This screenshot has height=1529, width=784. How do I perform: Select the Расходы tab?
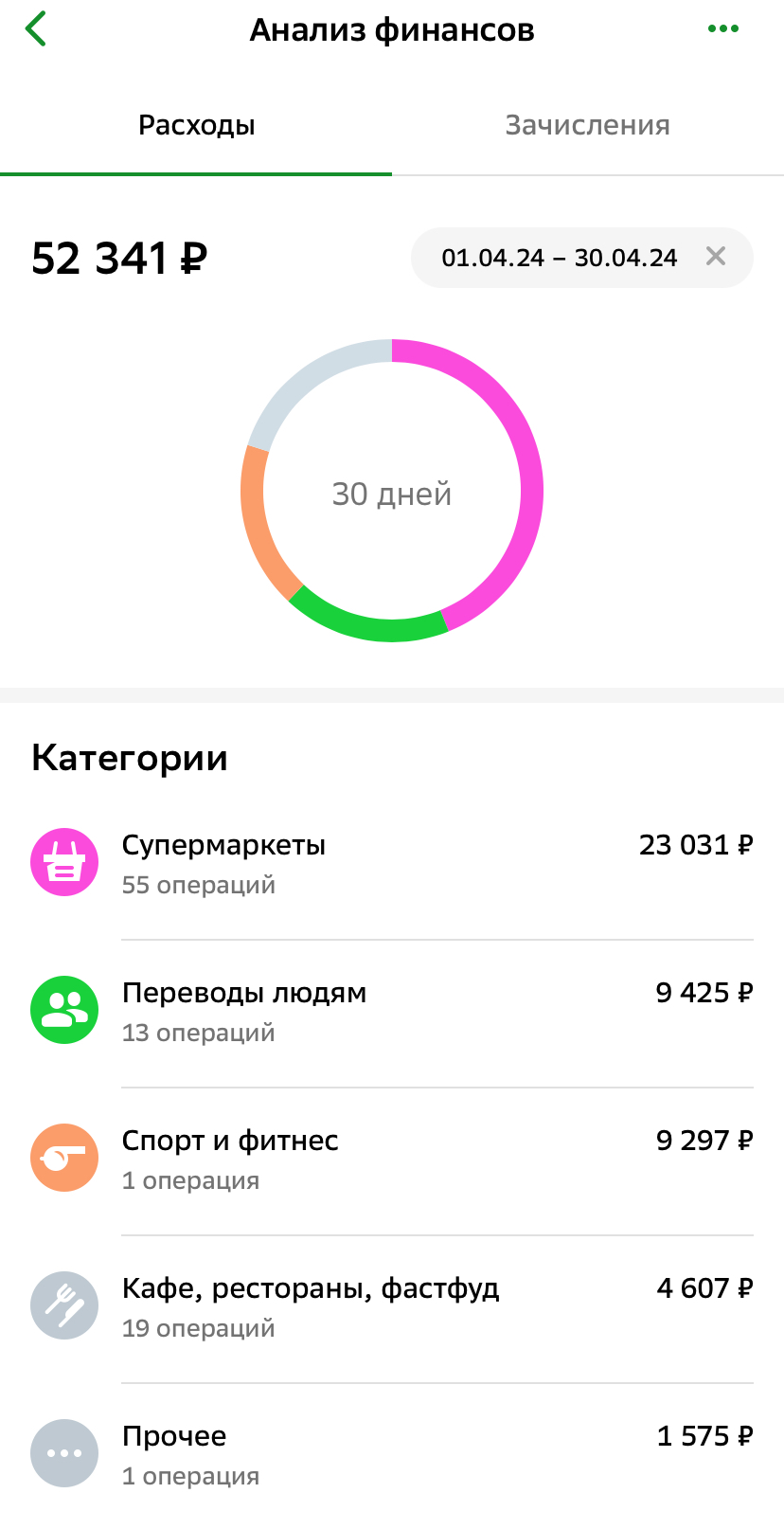(x=196, y=125)
